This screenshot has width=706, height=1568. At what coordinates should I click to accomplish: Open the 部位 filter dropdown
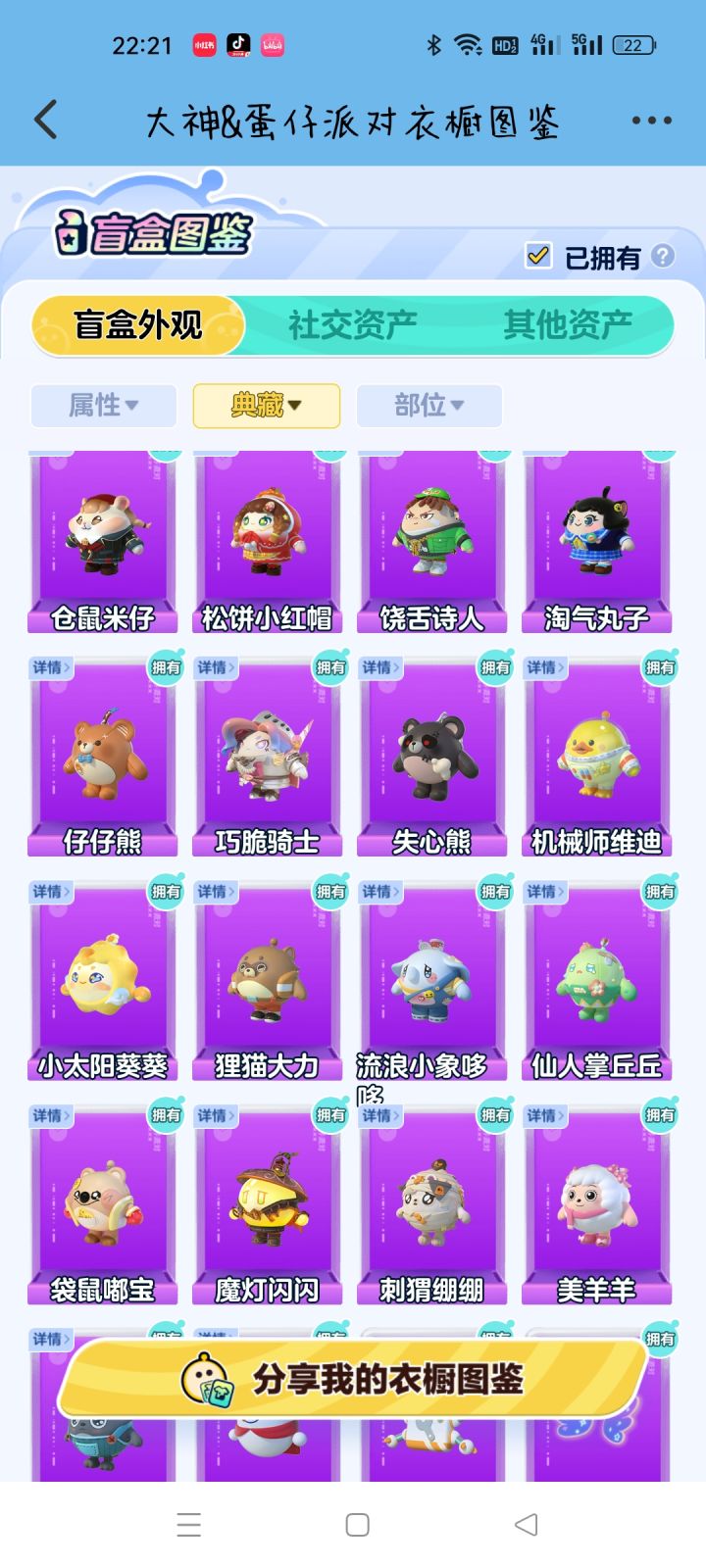click(x=428, y=406)
